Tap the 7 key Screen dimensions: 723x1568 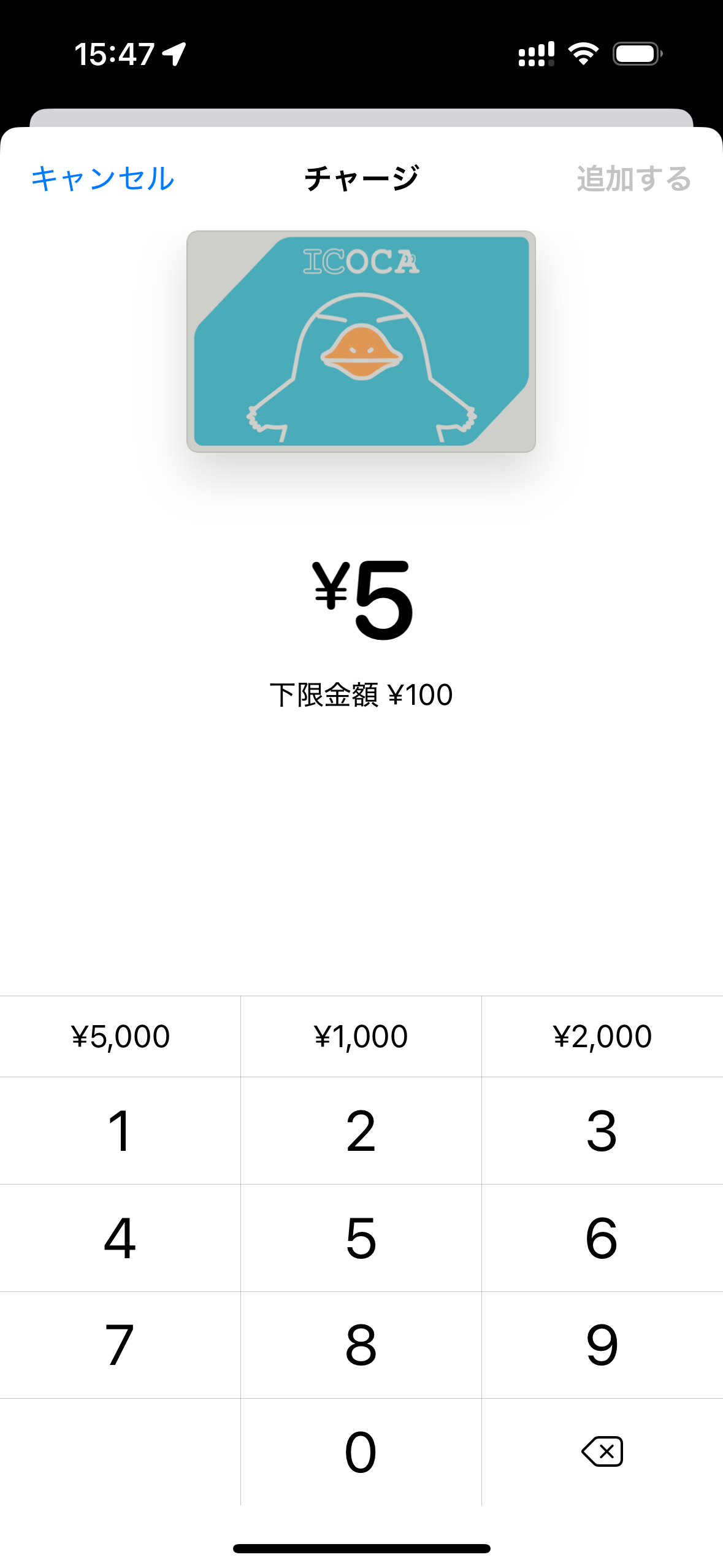pos(120,1345)
